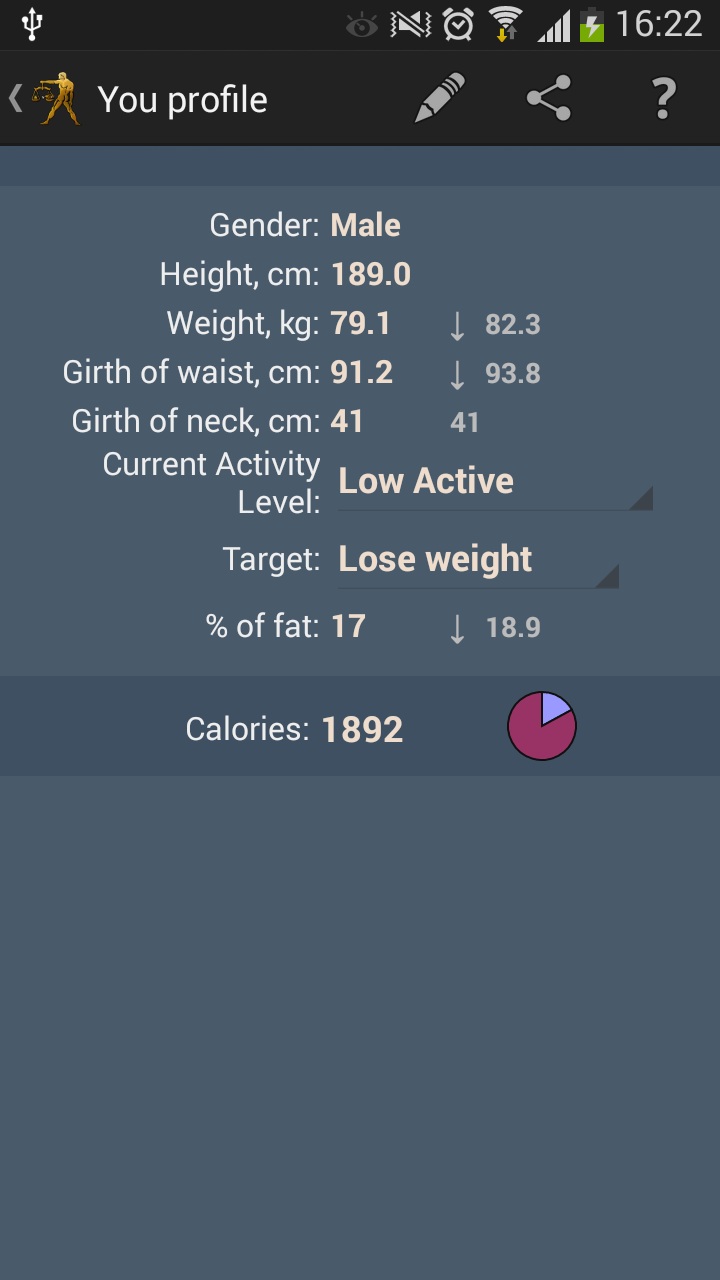Screen dimensions: 720x1280
Task: Expand the Current Activity Level dropdown
Action: [494, 483]
